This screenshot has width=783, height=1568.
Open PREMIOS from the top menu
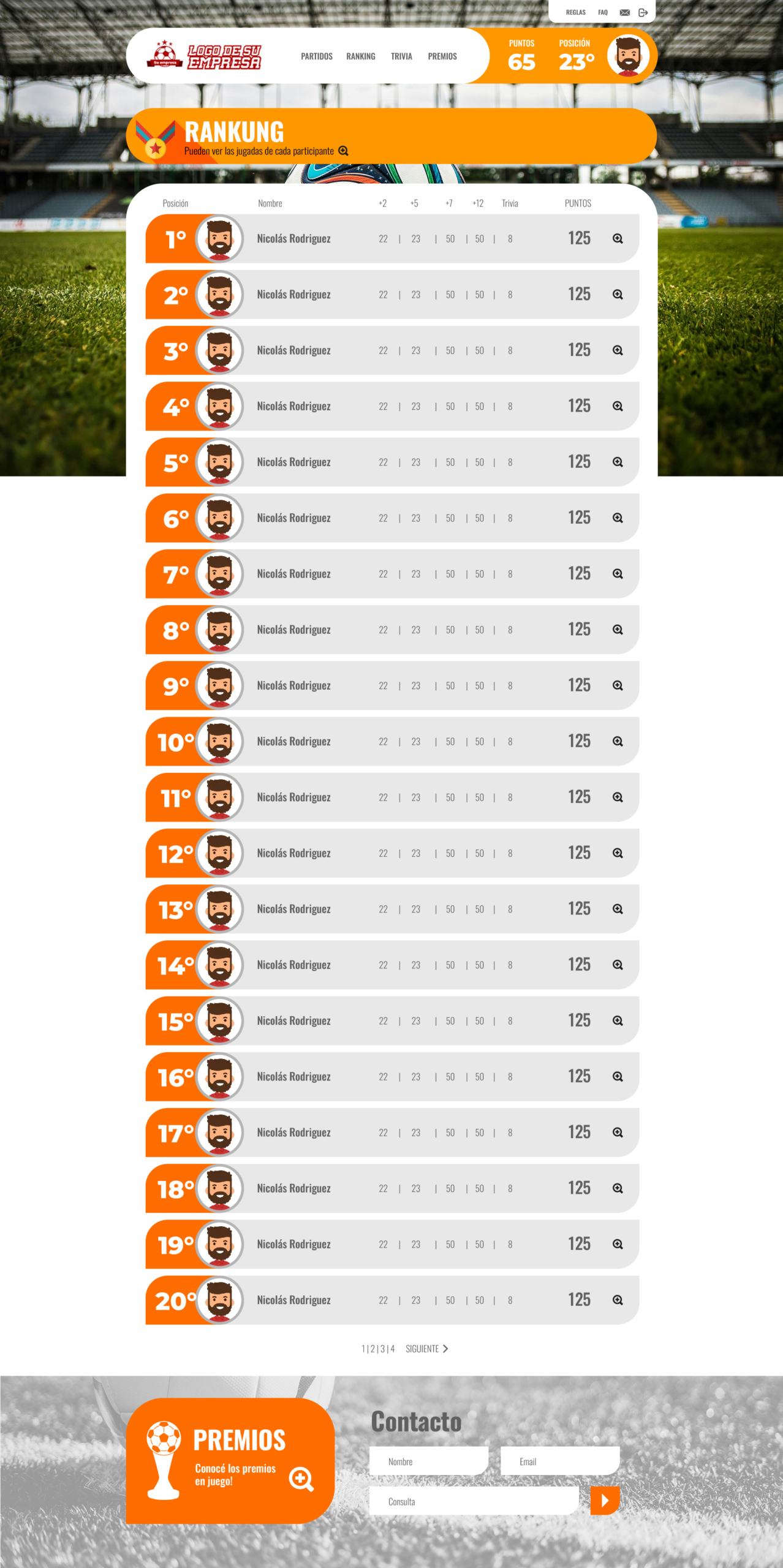[x=442, y=56]
